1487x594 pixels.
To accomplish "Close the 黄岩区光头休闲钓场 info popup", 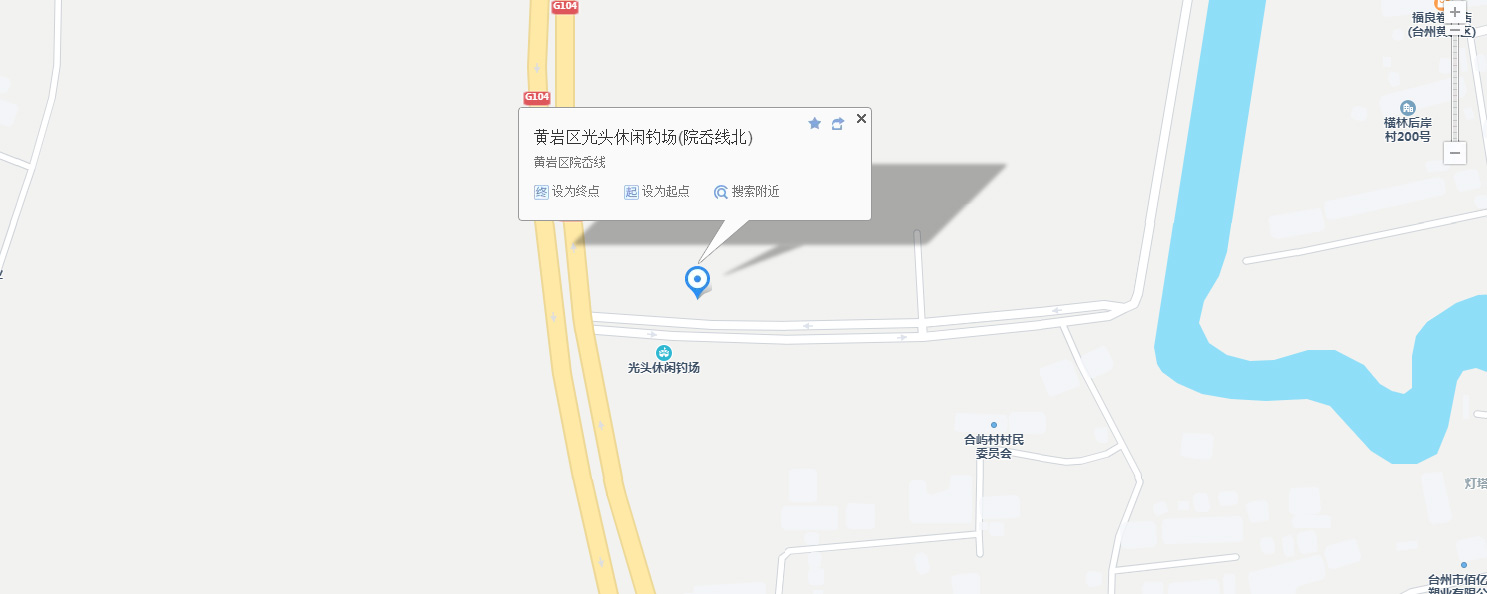I will tap(861, 118).
